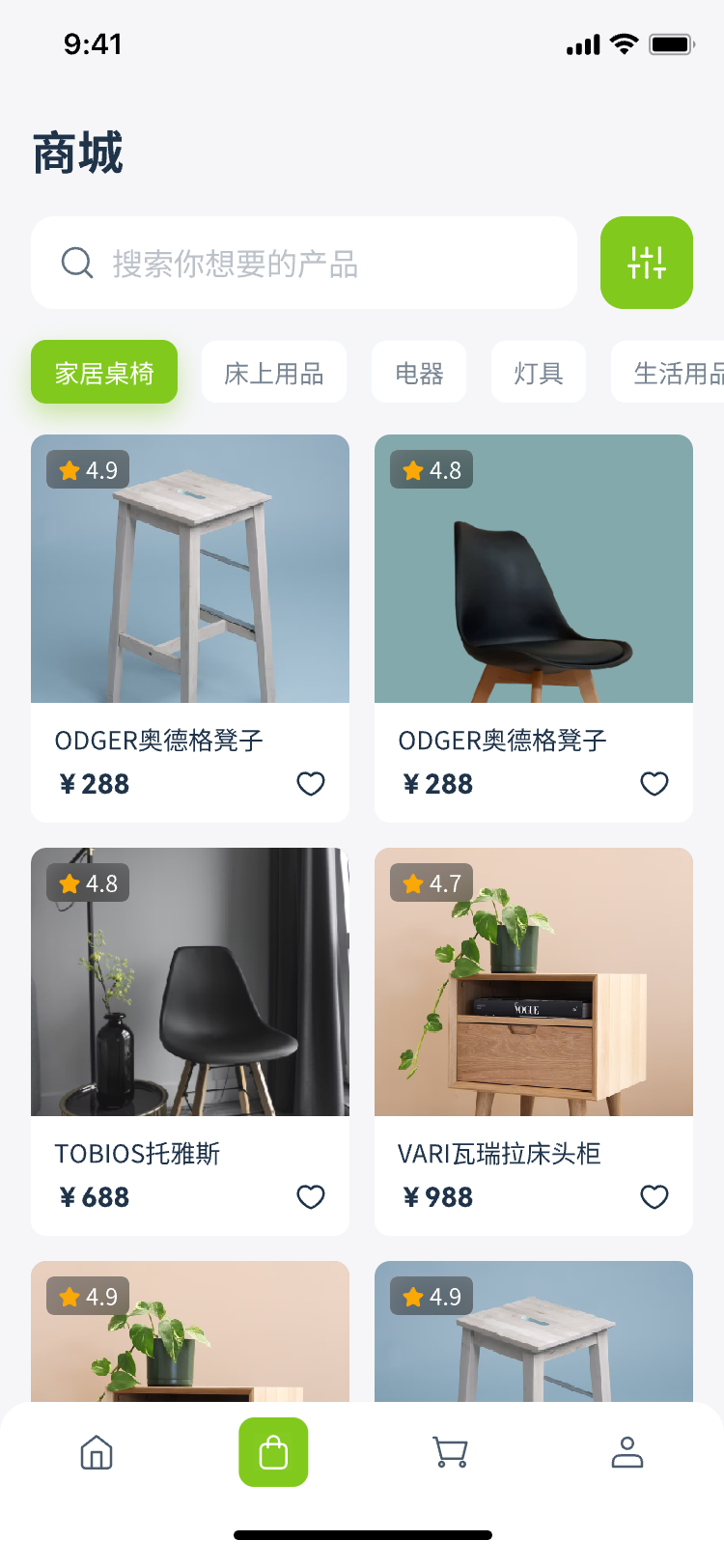The width and height of the screenshot is (724, 1568).
Task: Choose the 灯具 category chip
Action: coord(538,373)
